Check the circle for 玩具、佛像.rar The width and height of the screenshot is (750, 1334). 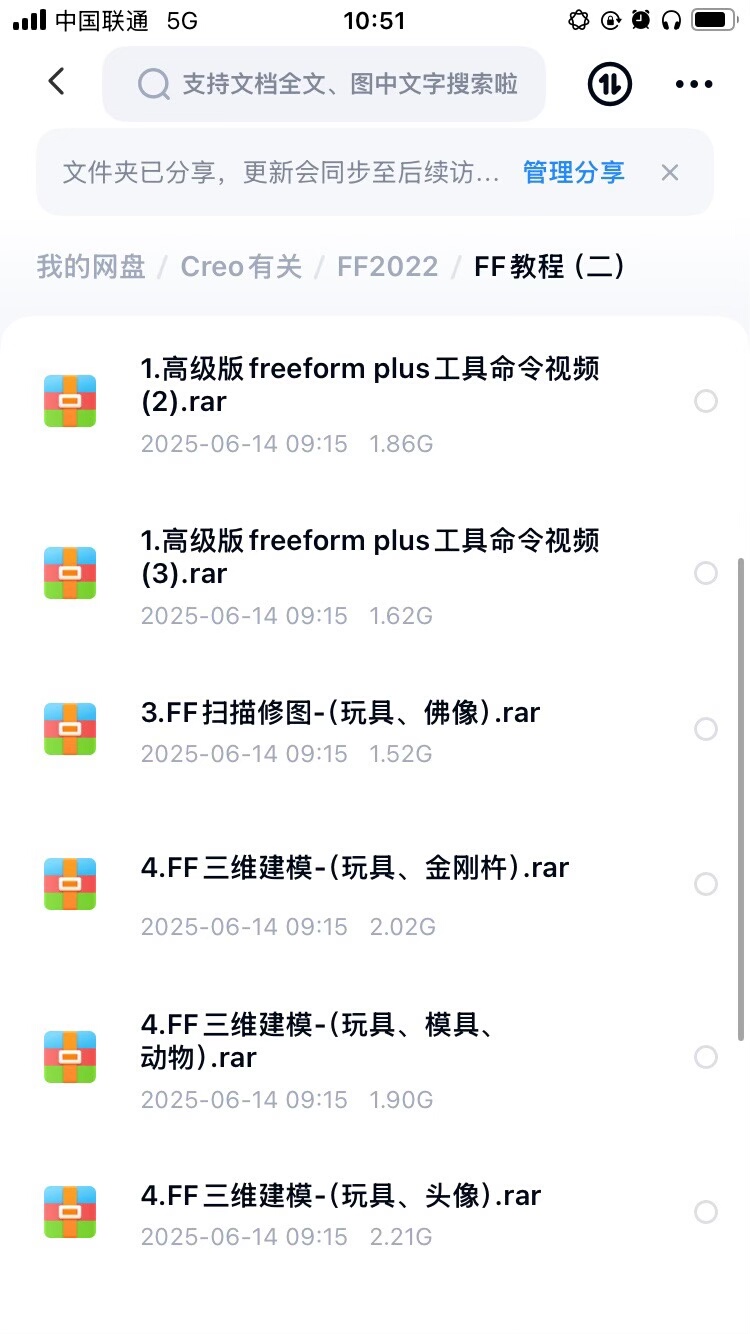click(x=706, y=729)
